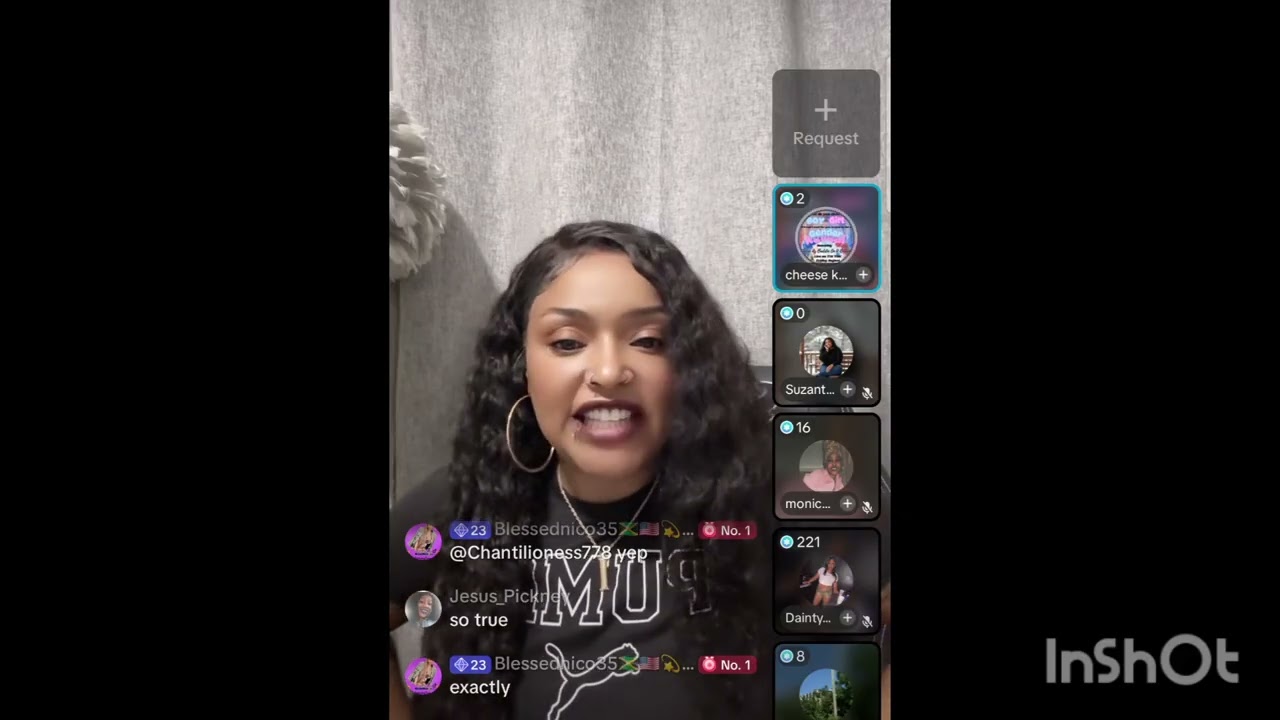
Task: View Jesus_Pickney commenter profile avatar
Action: (x=423, y=609)
